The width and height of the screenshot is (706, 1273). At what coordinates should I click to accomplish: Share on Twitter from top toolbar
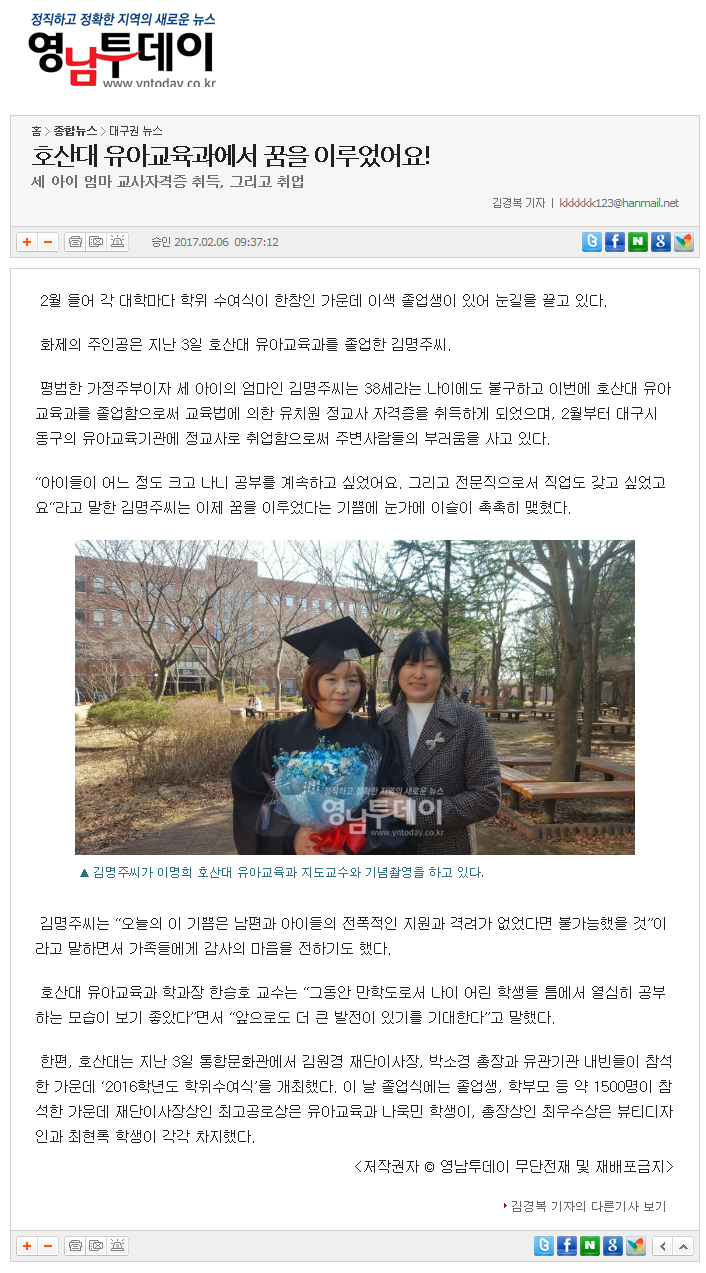[592, 242]
